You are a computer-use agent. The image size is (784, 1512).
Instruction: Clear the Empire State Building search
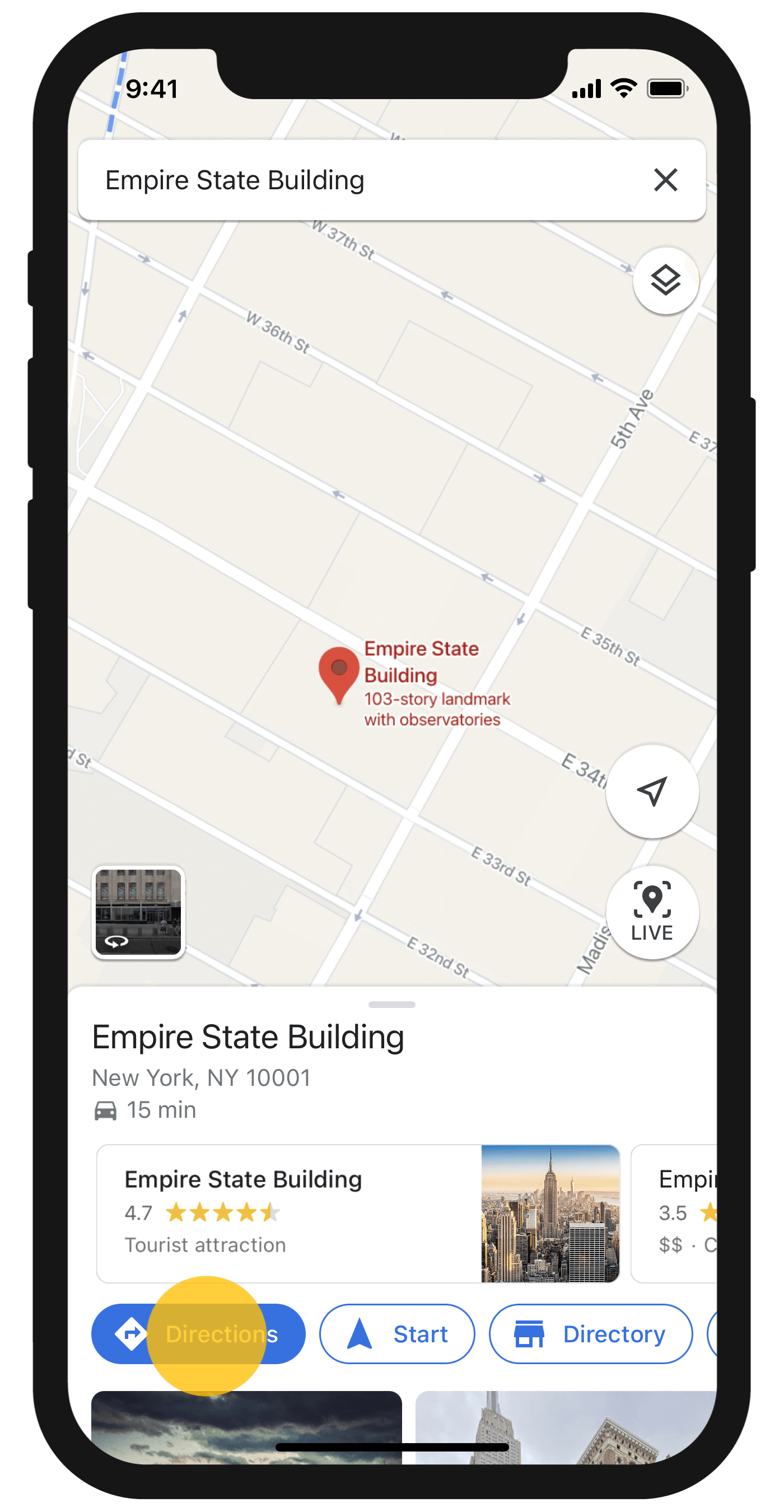665,180
